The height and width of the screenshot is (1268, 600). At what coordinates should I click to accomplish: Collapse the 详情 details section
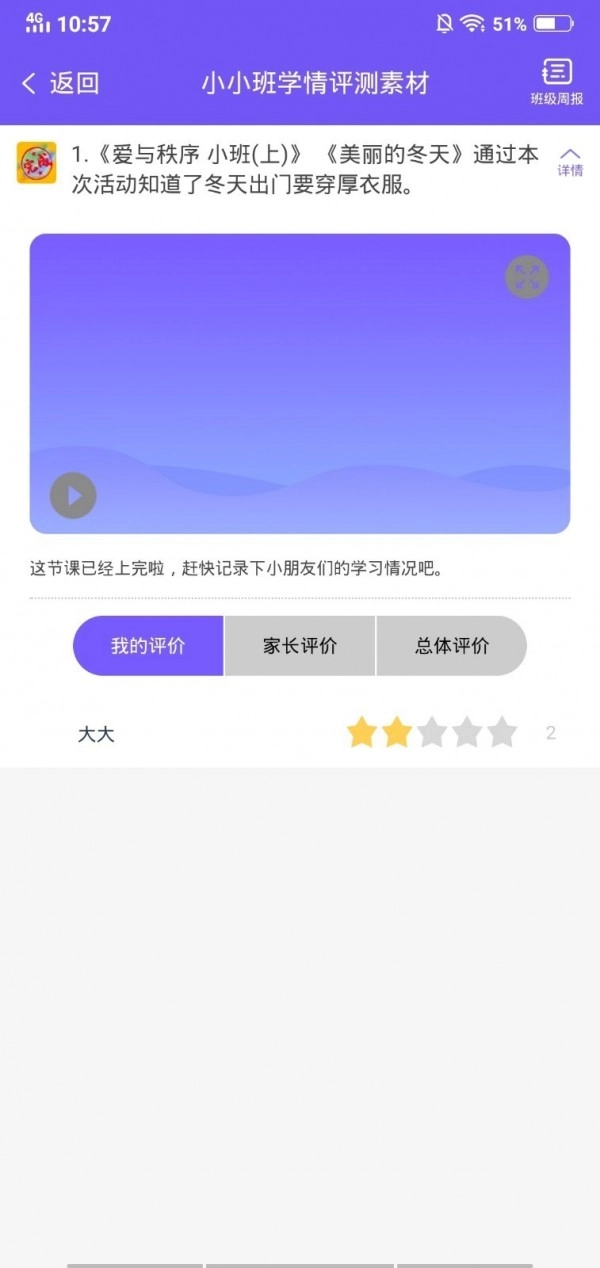click(570, 161)
